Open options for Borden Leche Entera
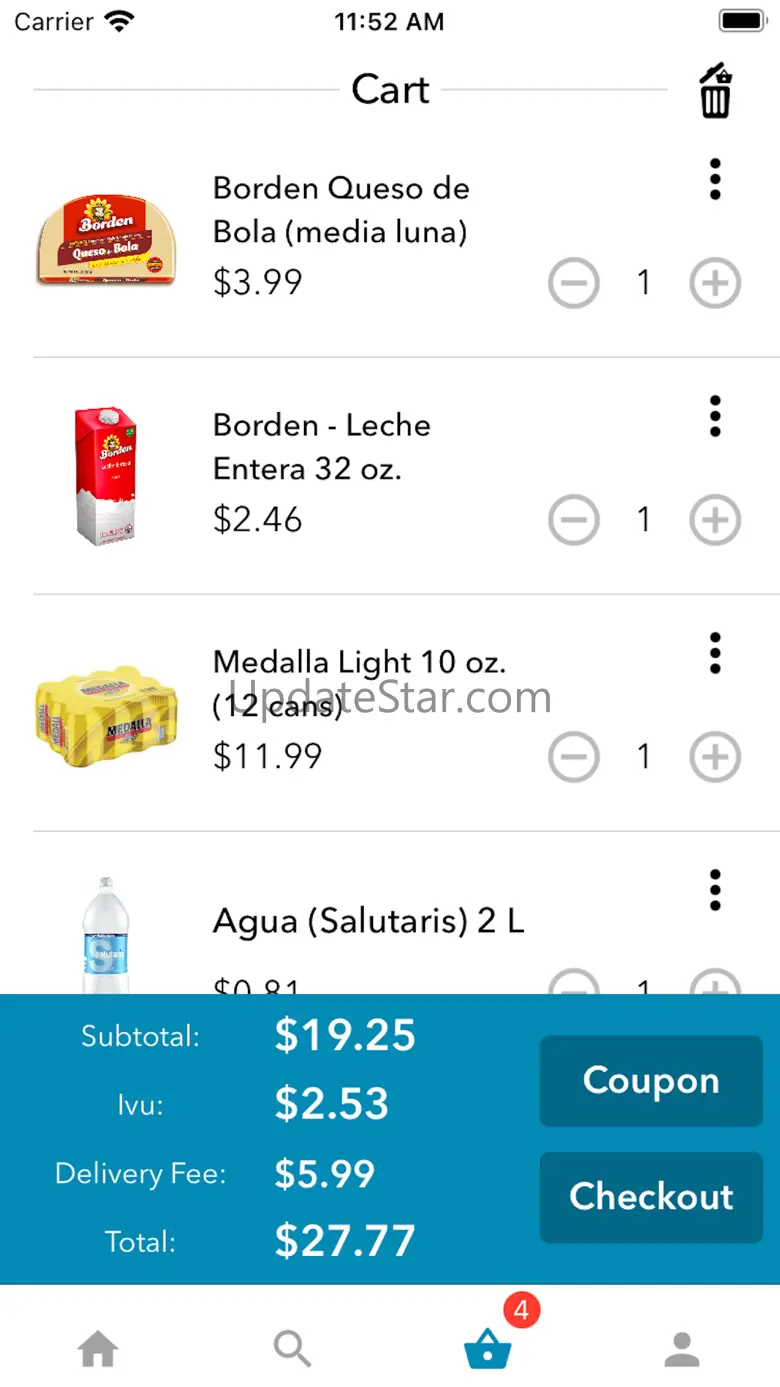 pyautogui.click(x=715, y=416)
